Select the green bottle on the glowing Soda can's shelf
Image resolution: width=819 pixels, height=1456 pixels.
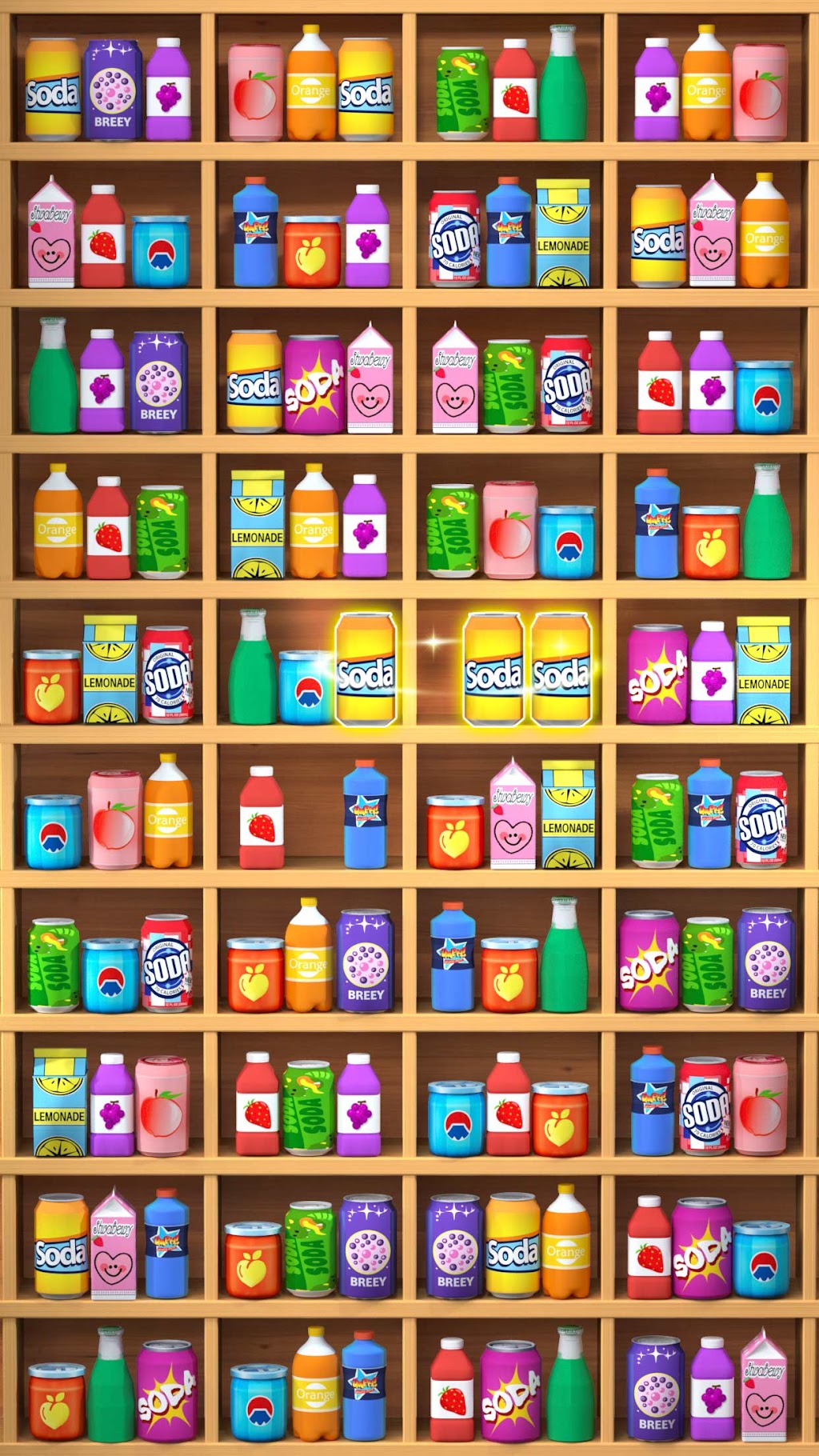point(253,666)
